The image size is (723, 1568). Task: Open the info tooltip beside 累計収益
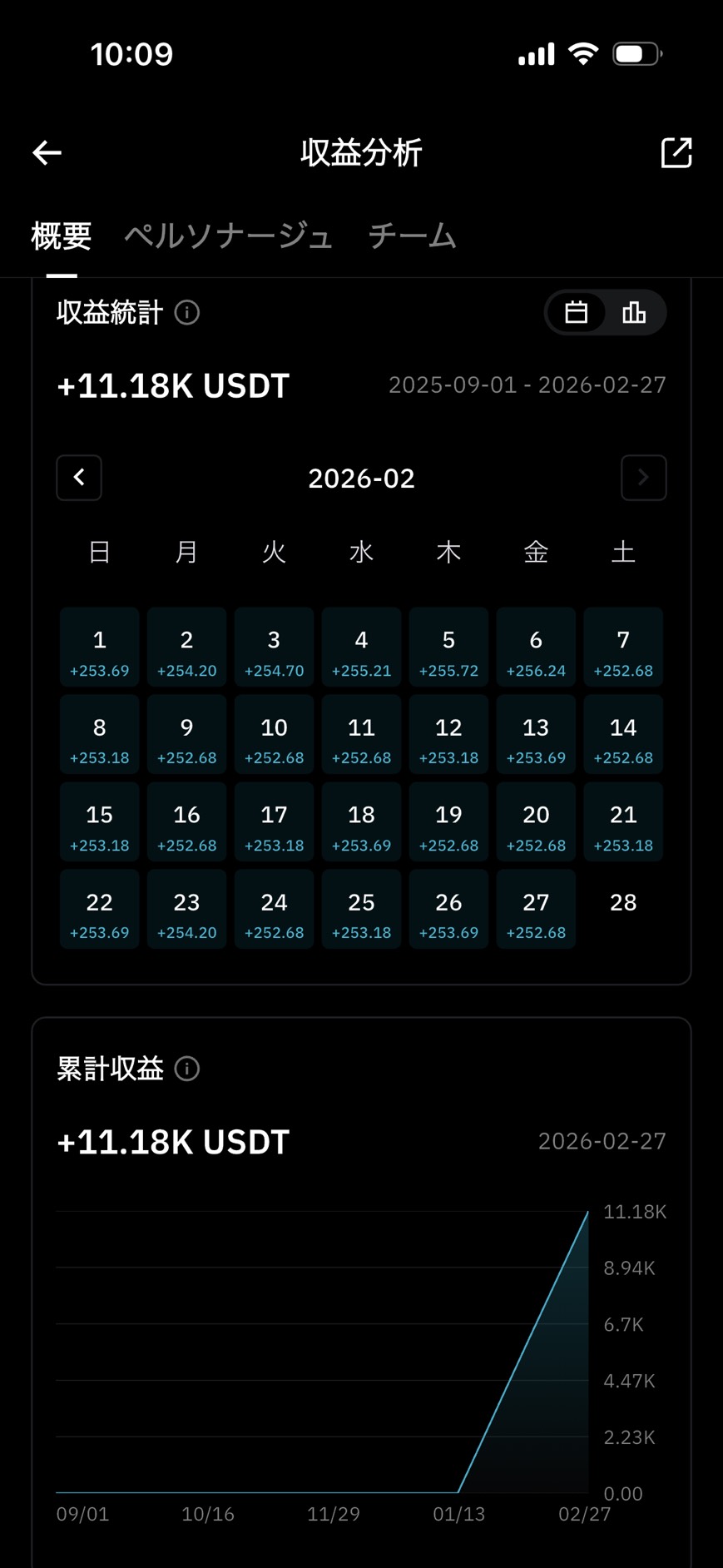(x=188, y=1069)
